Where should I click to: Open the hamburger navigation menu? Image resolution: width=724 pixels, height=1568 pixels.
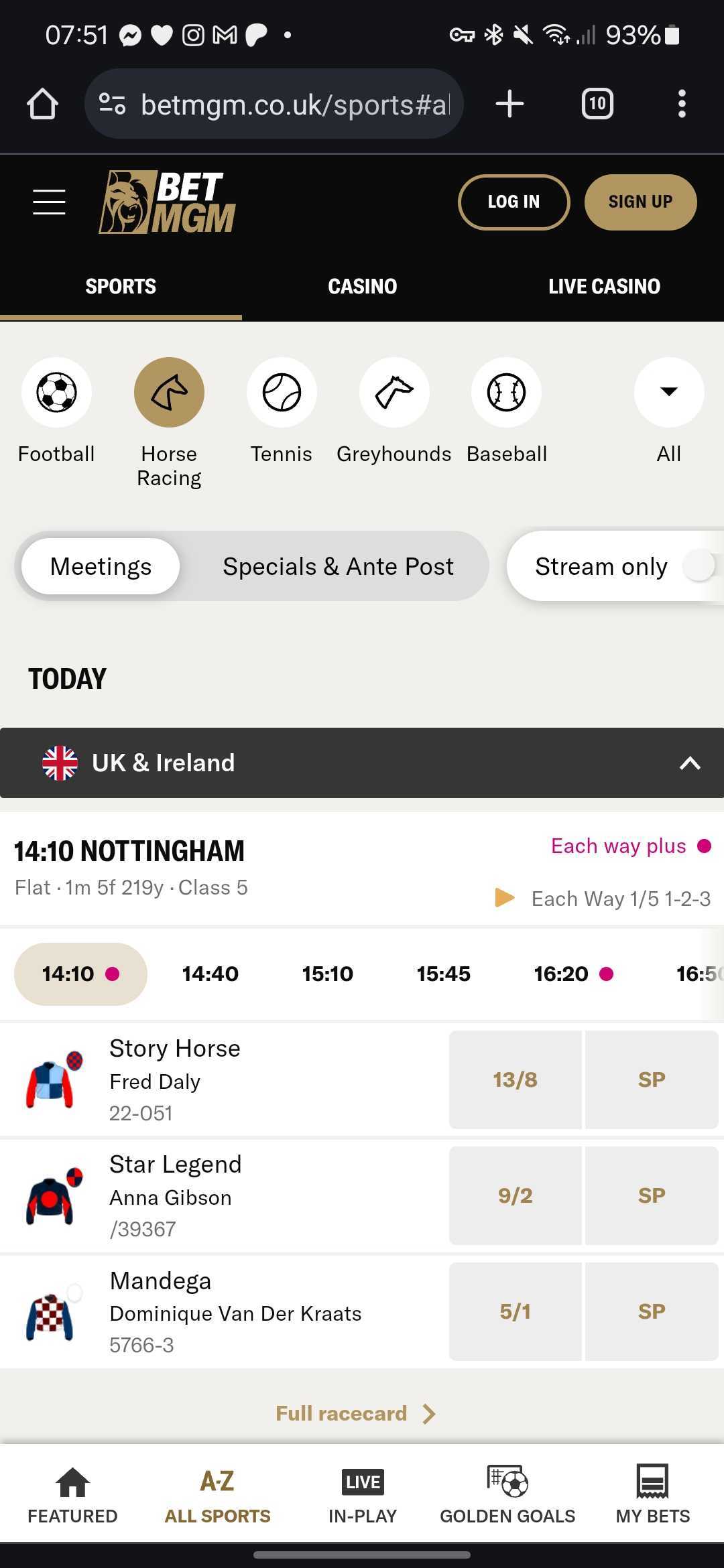48,202
